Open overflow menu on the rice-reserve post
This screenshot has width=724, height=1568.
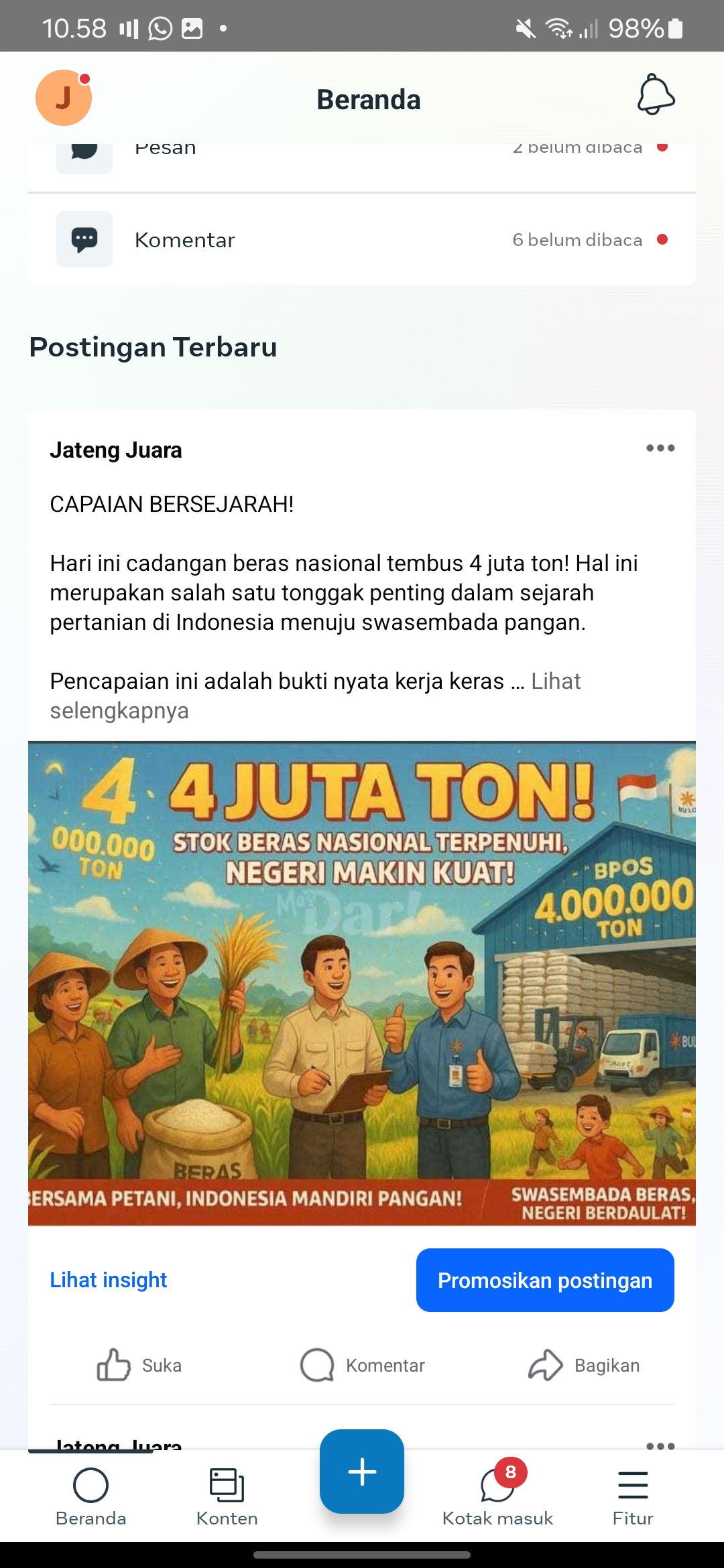[x=660, y=448]
